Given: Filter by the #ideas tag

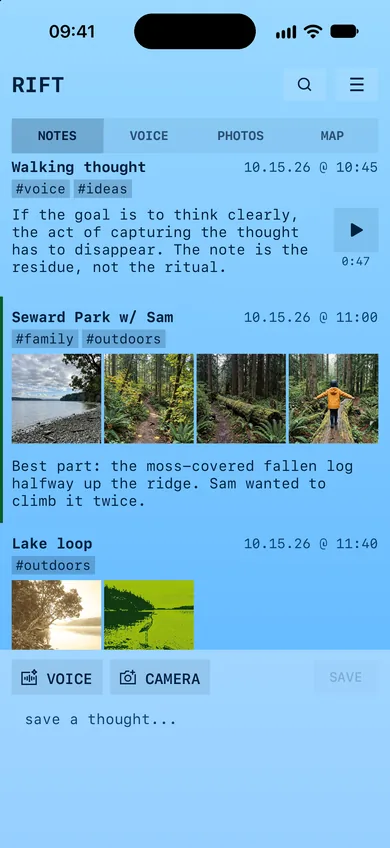Looking at the screenshot, I should [103, 189].
